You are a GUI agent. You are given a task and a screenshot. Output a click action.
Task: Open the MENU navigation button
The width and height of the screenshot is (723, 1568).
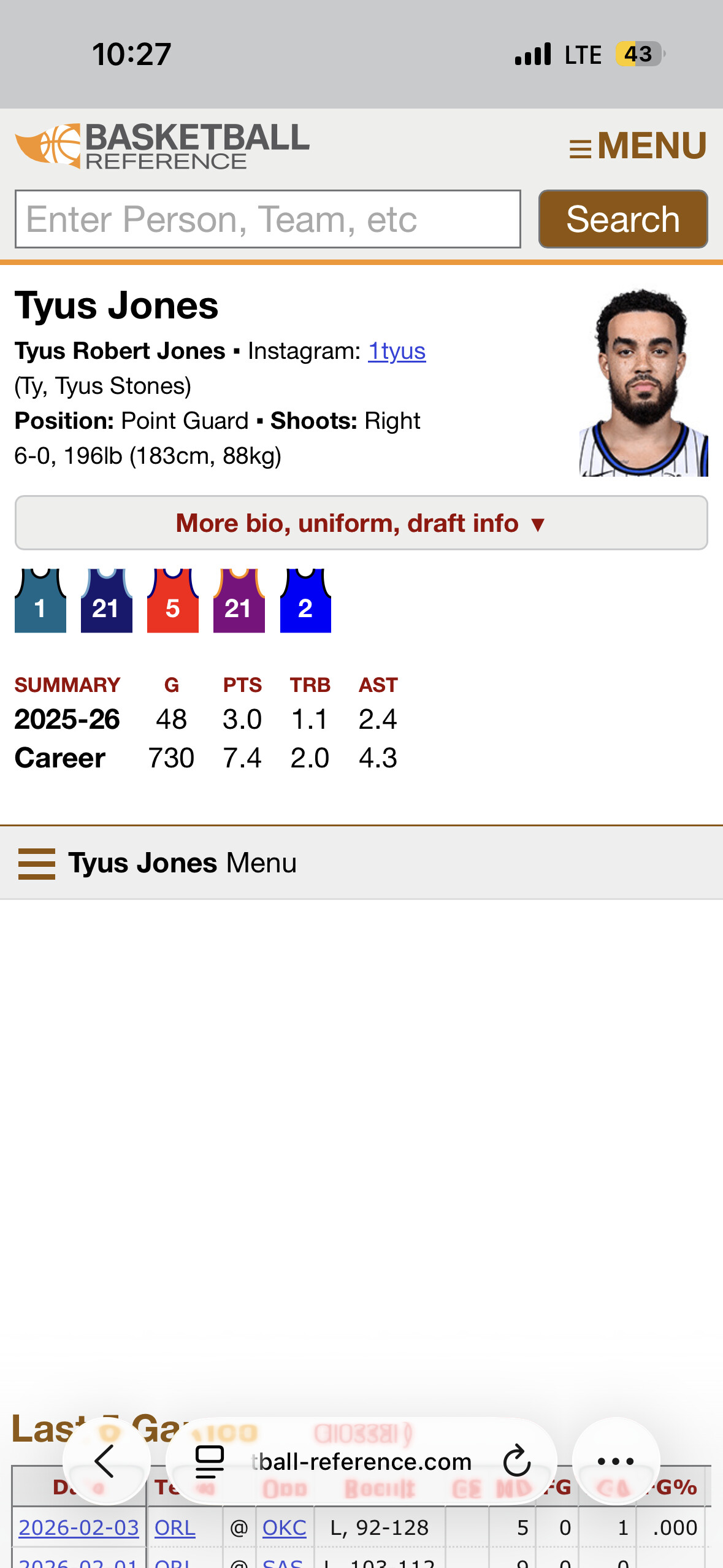(638, 146)
